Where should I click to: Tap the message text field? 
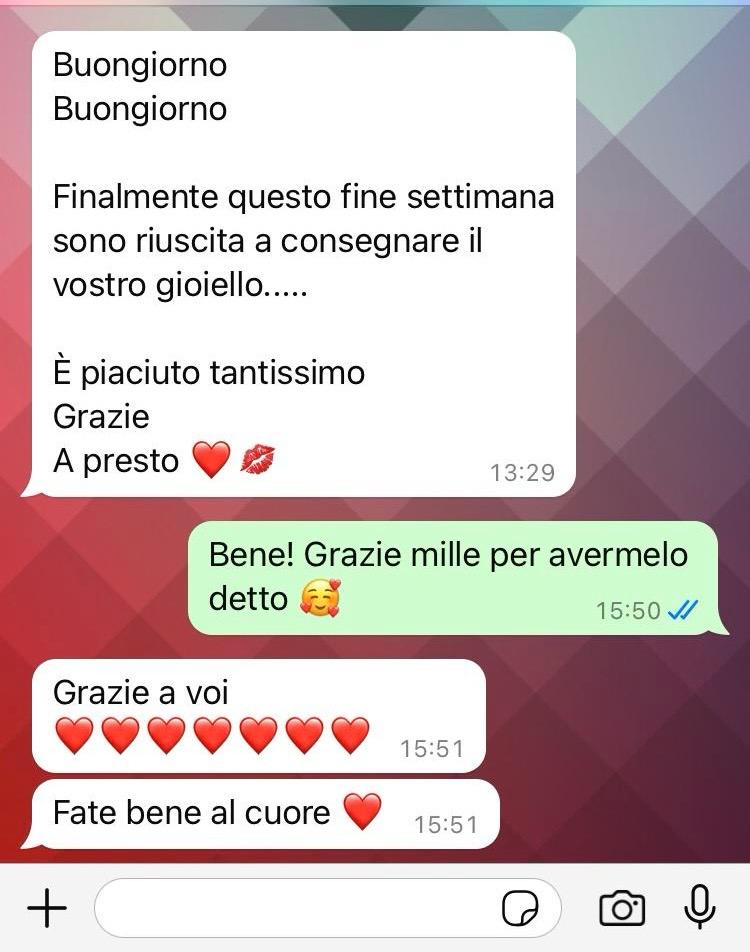[300, 908]
